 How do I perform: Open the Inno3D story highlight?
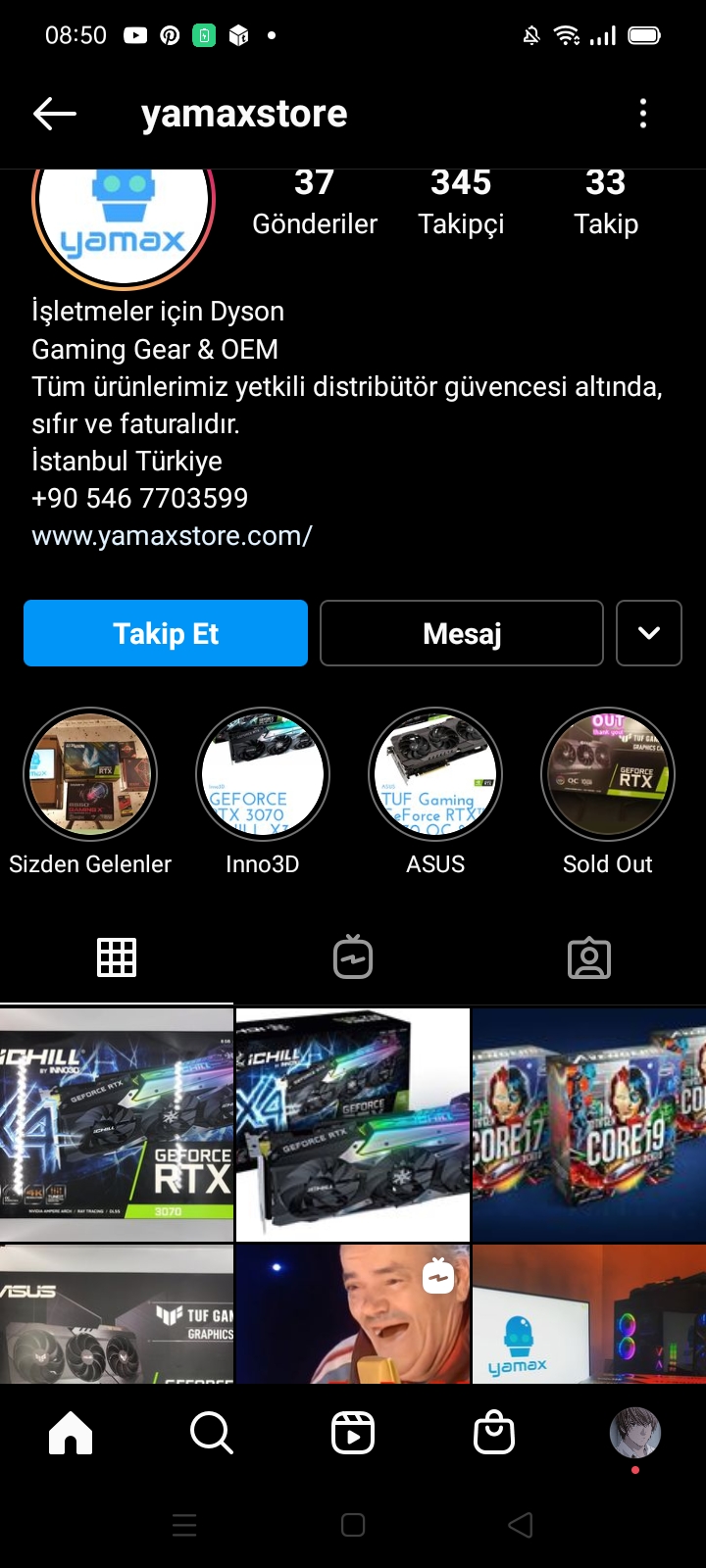[263, 774]
